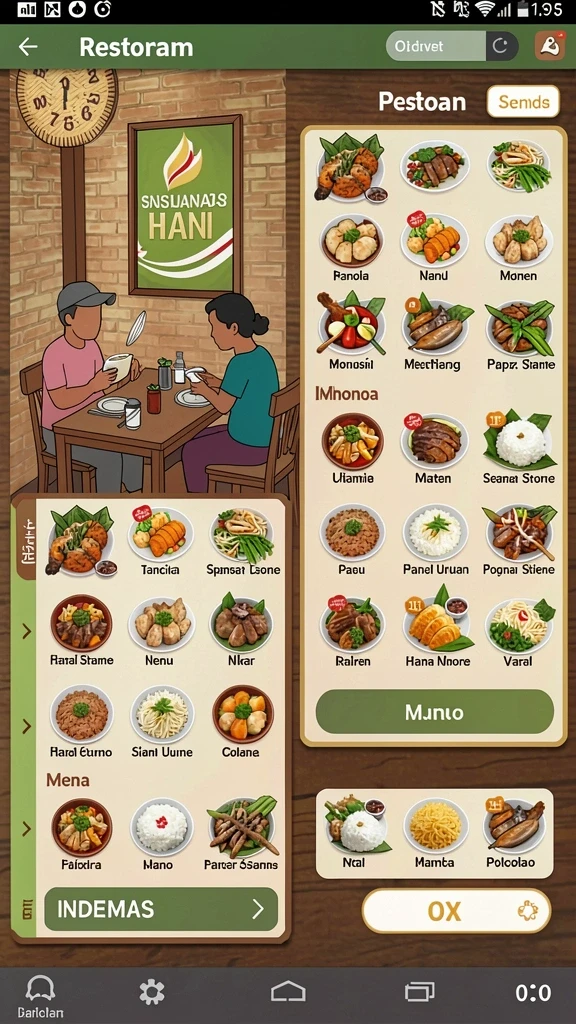576x1024 pixels.
Task: Open INDEMAS with the arrow
Action: [161, 909]
